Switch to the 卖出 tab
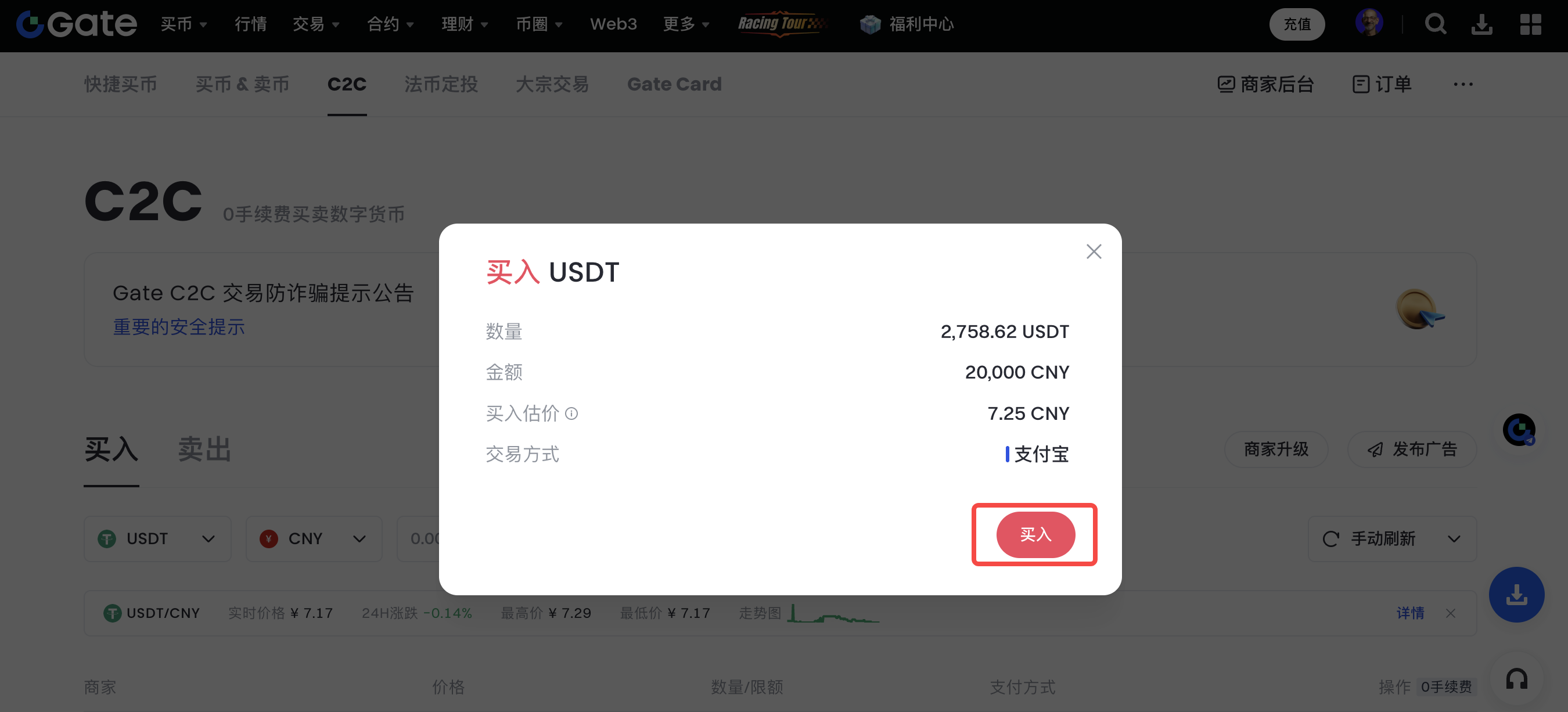The height and width of the screenshot is (712, 1568). [204, 450]
